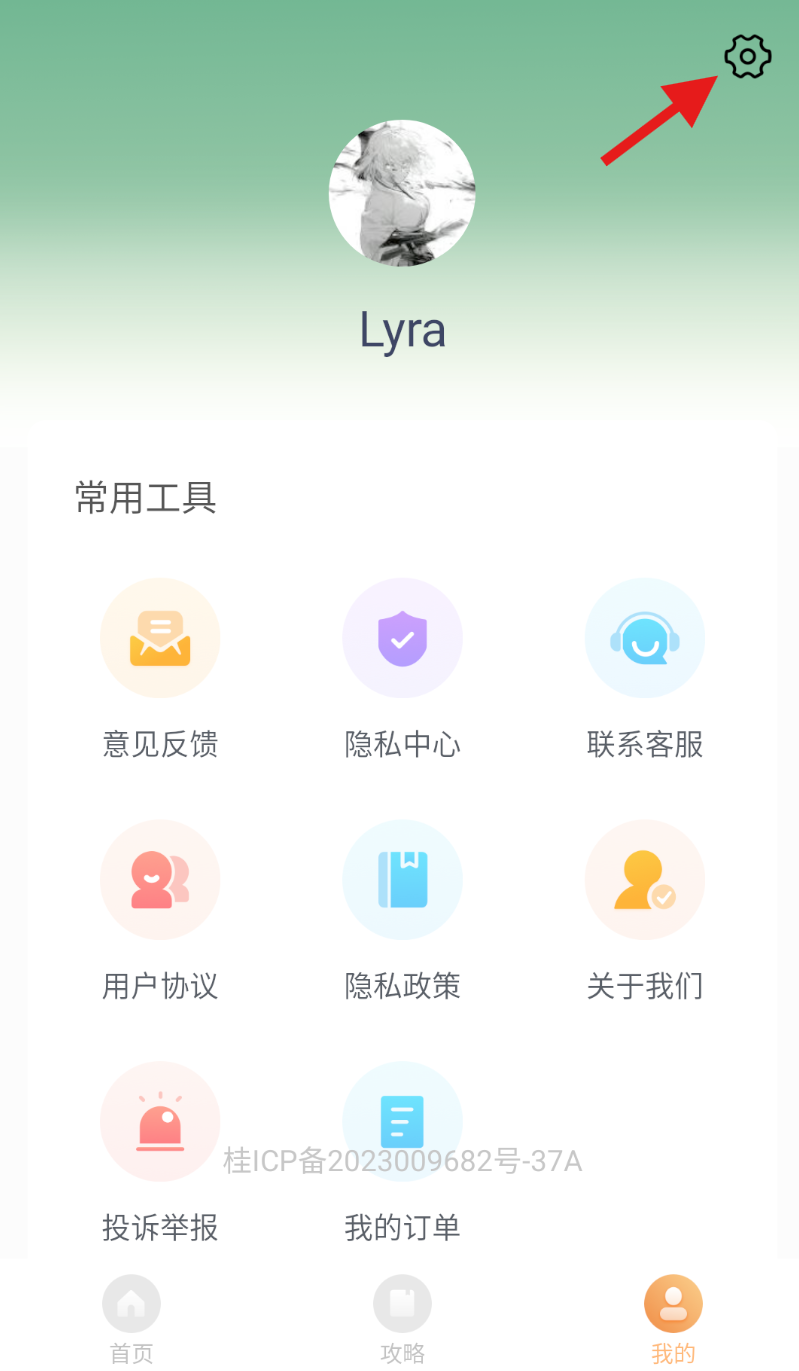Tap the 隐私政策 text label
Screen dimensions: 799x1371
[x=402, y=986]
